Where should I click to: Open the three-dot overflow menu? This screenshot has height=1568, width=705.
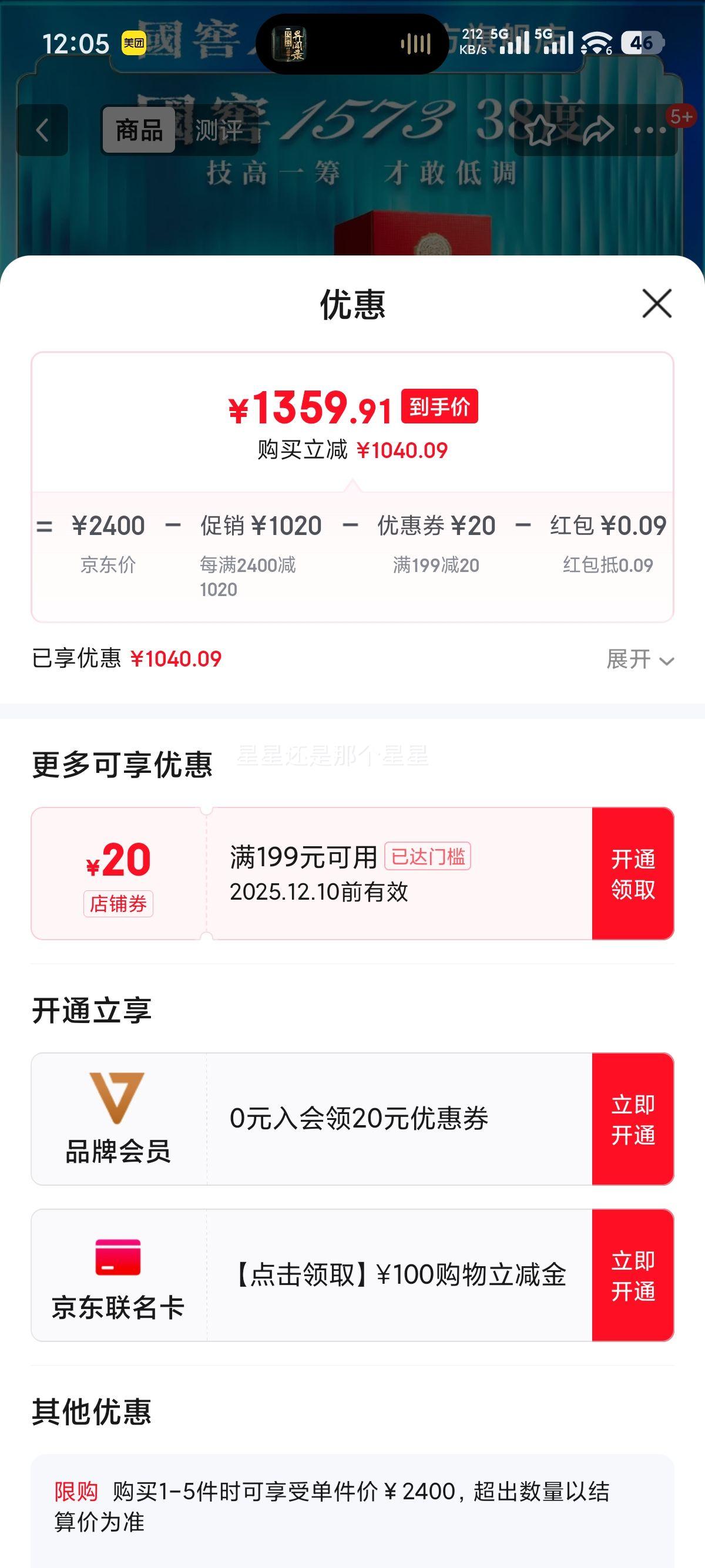coord(650,130)
